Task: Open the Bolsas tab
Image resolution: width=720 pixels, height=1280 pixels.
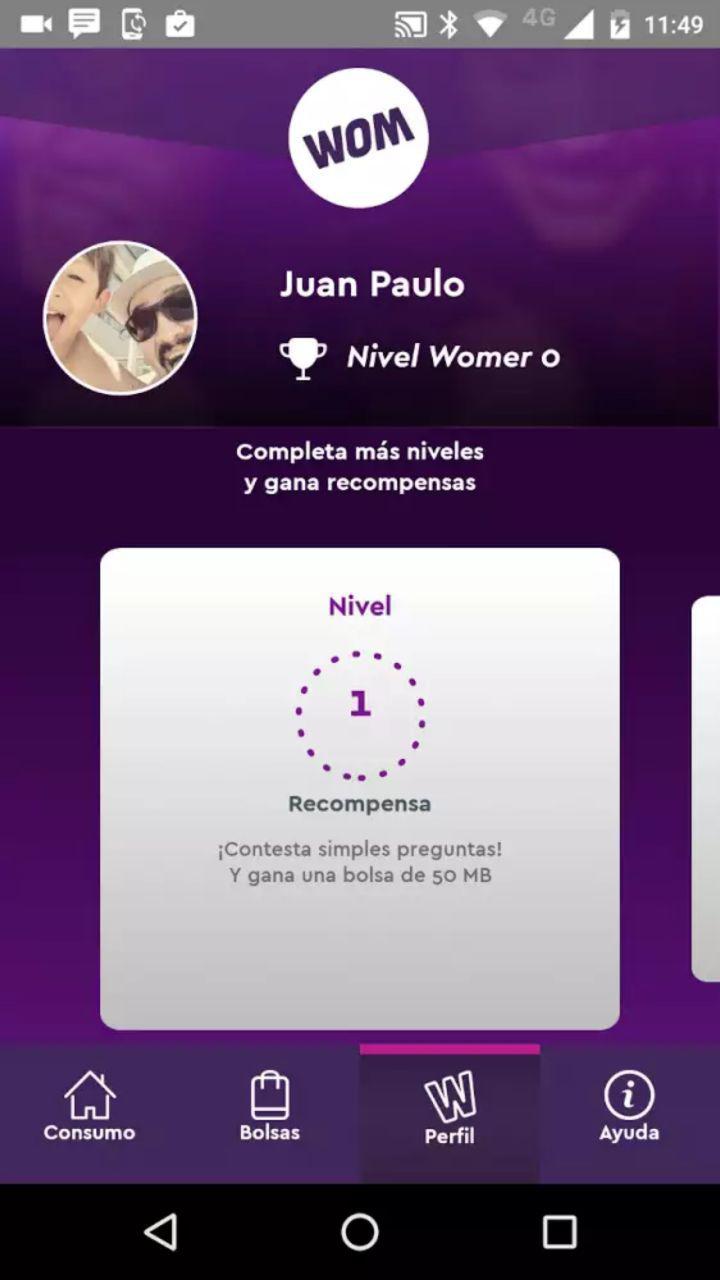Action: 269,1108
